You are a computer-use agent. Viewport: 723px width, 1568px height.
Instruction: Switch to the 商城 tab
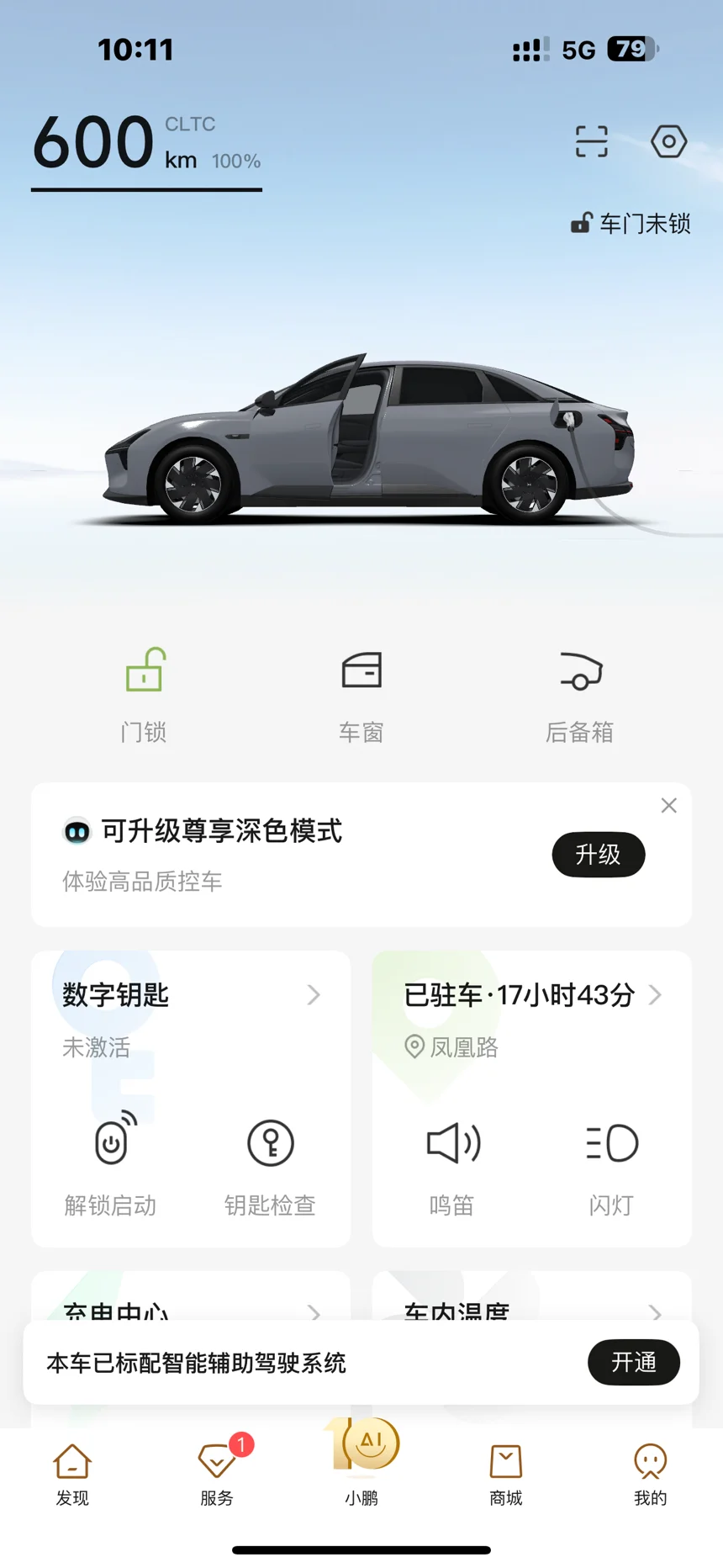(x=506, y=1474)
